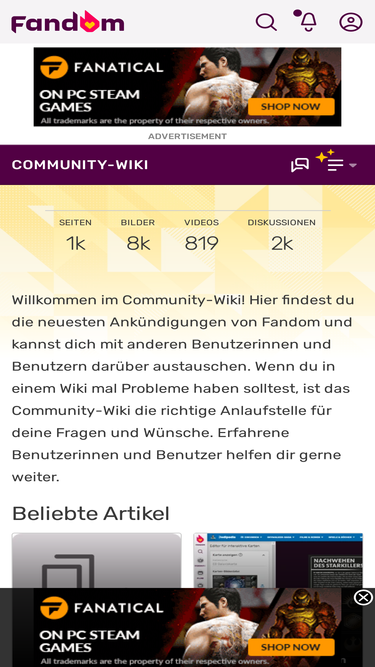This screenshot has width=375, height=667.
Task: Open the discussions speech bubble icon
Action: (300, 165)
